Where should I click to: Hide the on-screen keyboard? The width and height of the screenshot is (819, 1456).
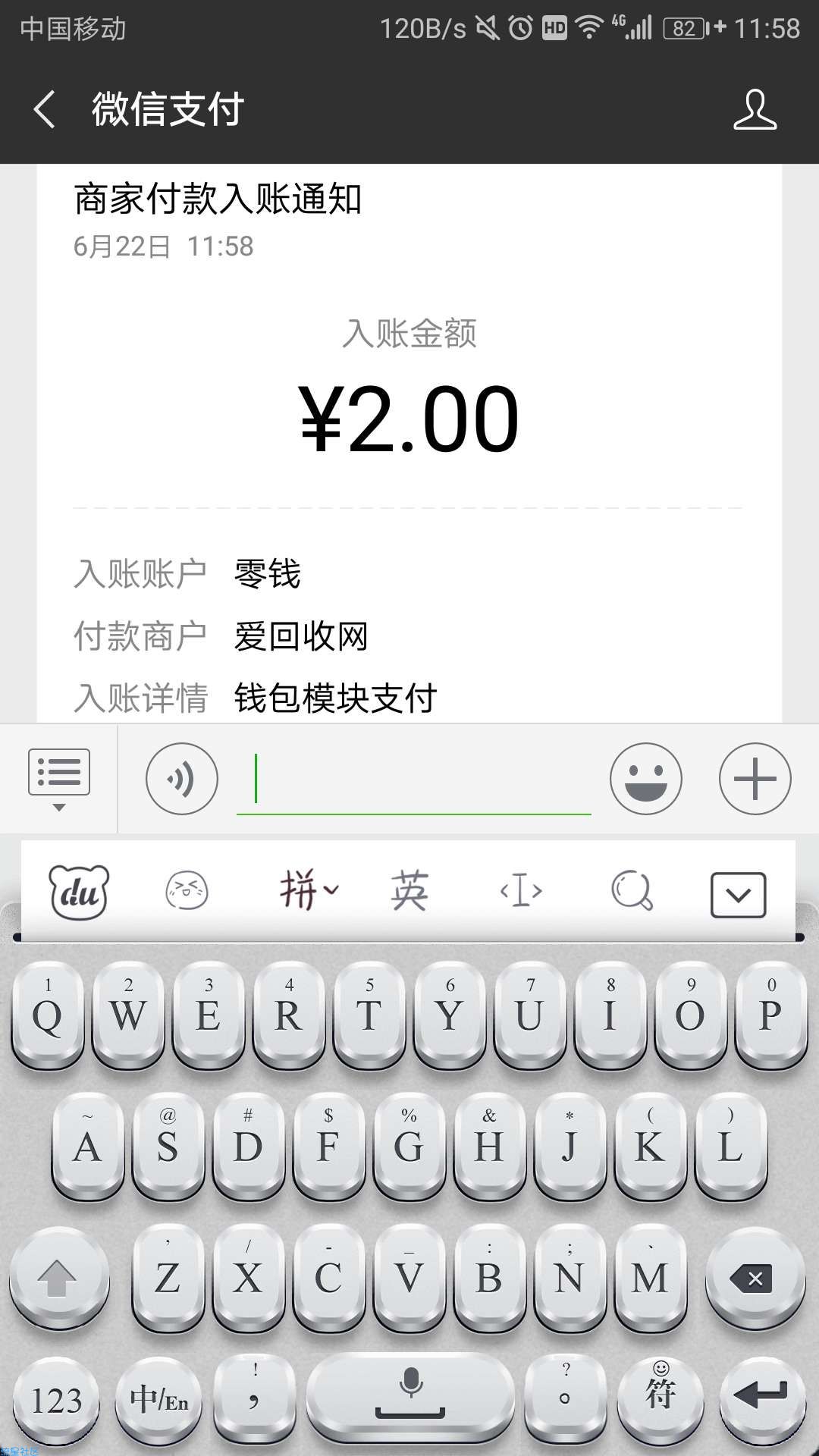coord(738,895)
